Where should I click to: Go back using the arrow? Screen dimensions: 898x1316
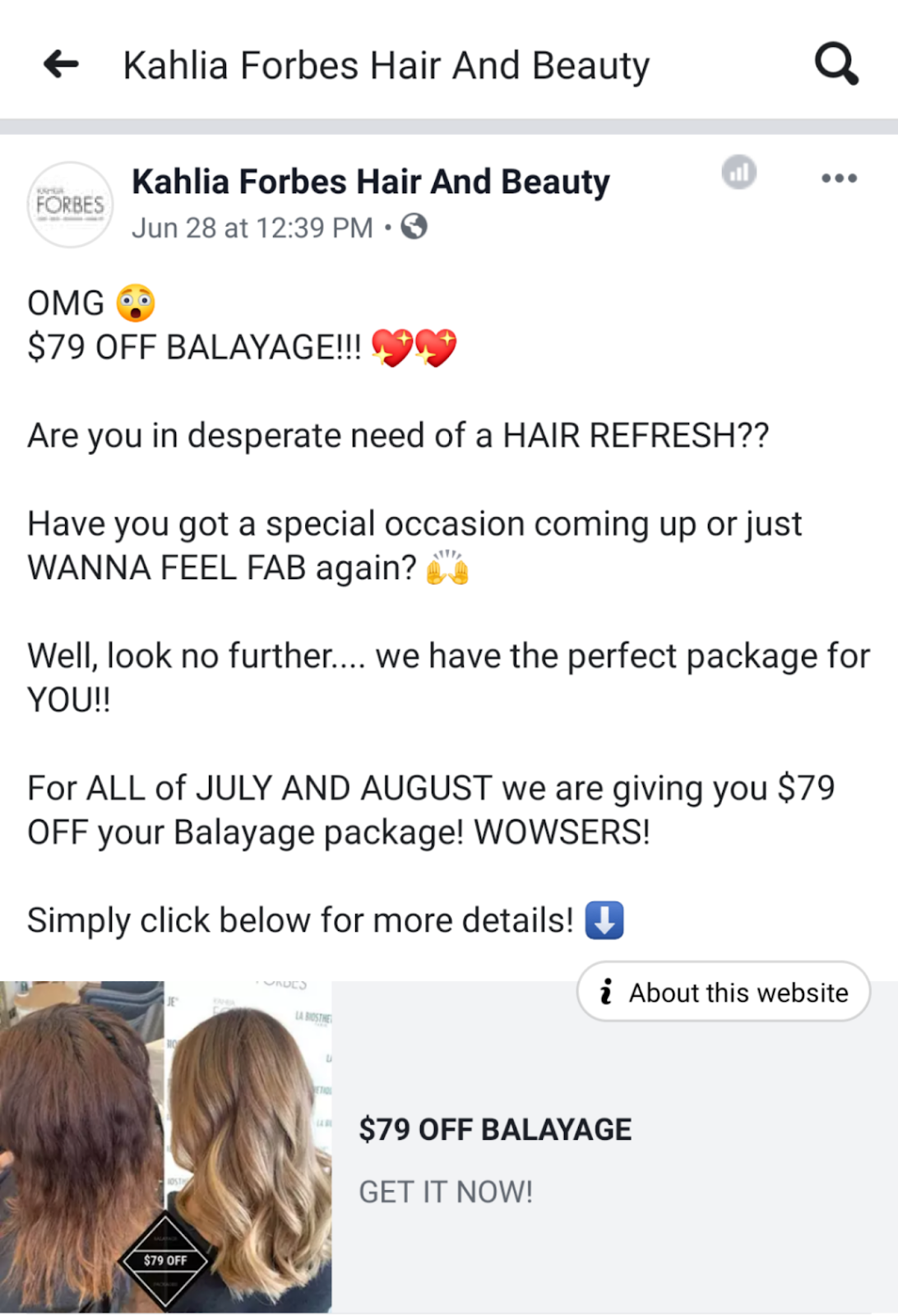[61, 64]
